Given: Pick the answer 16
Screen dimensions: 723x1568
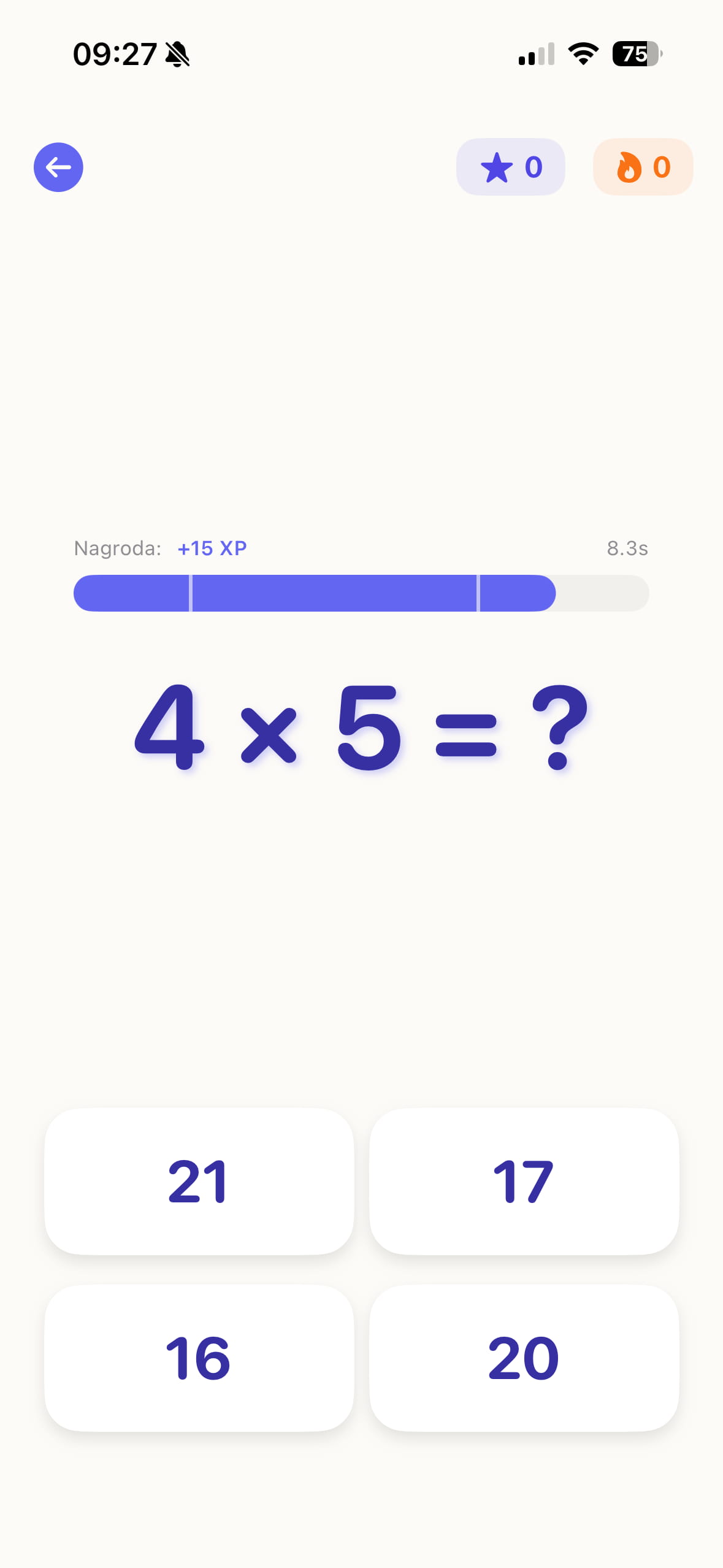Looking at the screenshot, I should coord(199,1358).
